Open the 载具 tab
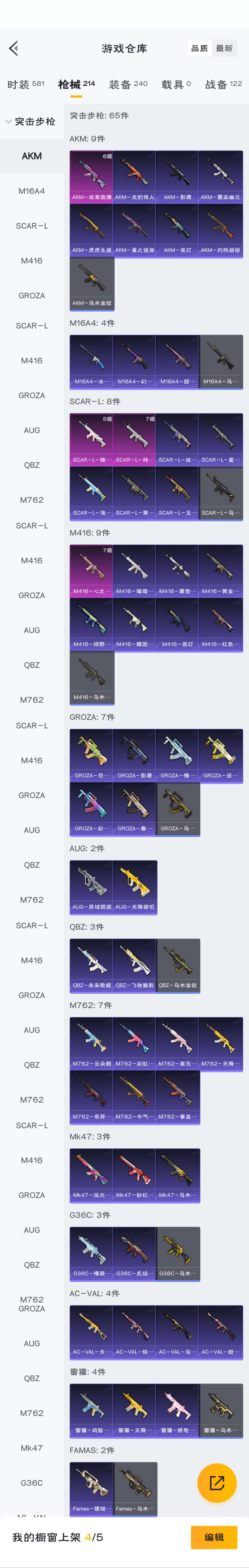 tap(176, 84)
